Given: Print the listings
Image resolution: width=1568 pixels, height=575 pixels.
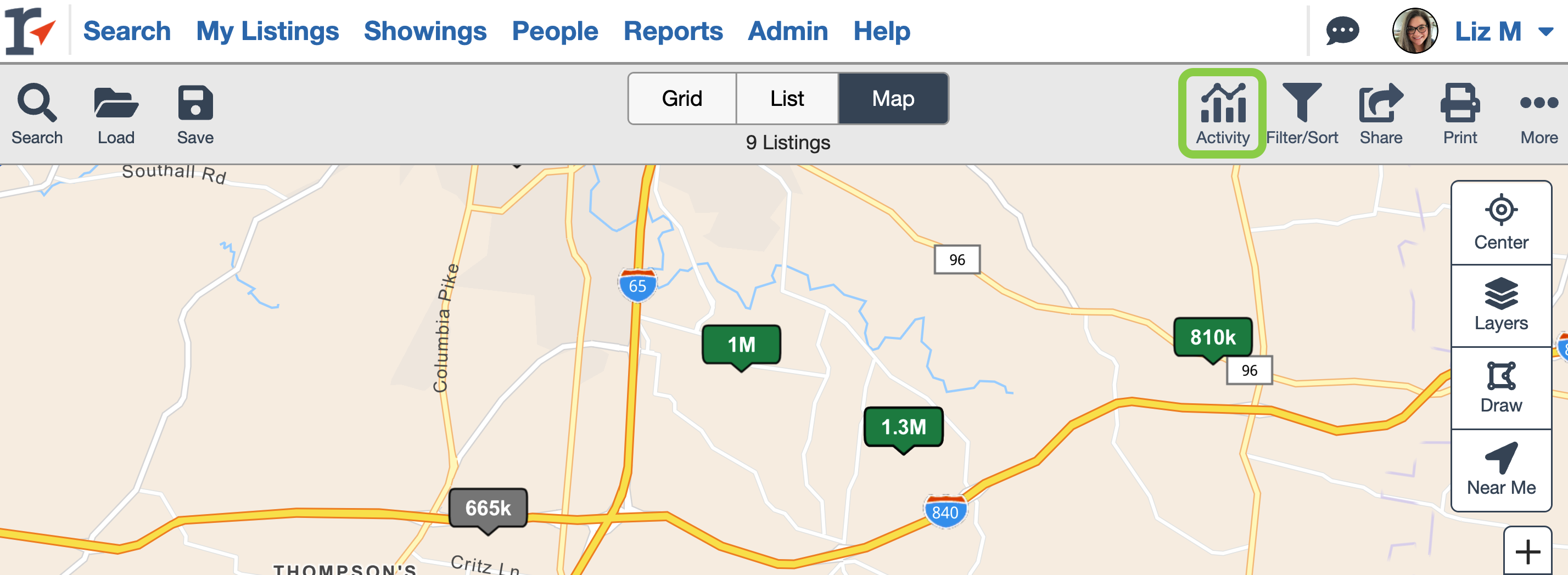Looking at the screenshot, I should (1460, 113).
